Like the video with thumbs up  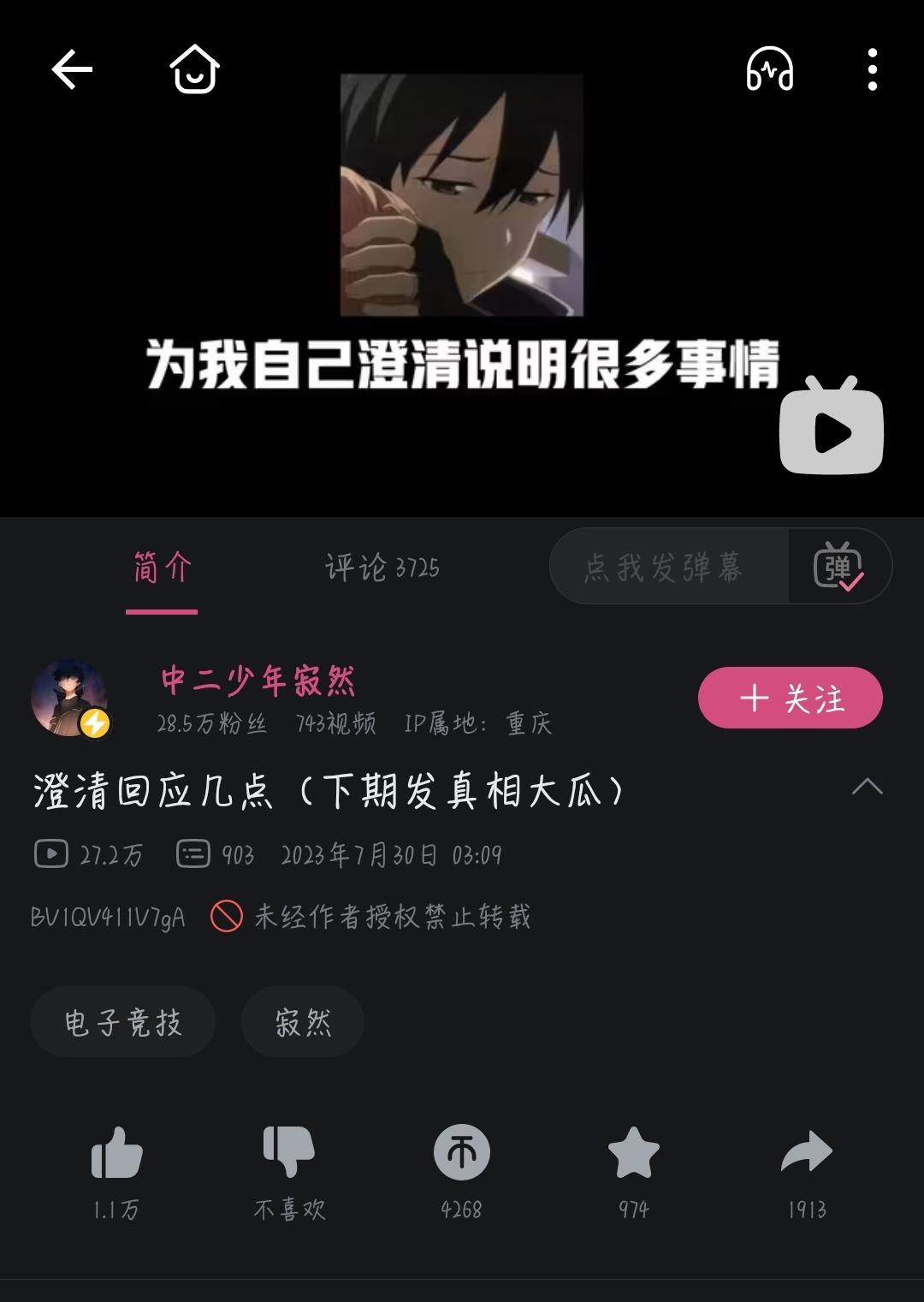coord(116,1153)
